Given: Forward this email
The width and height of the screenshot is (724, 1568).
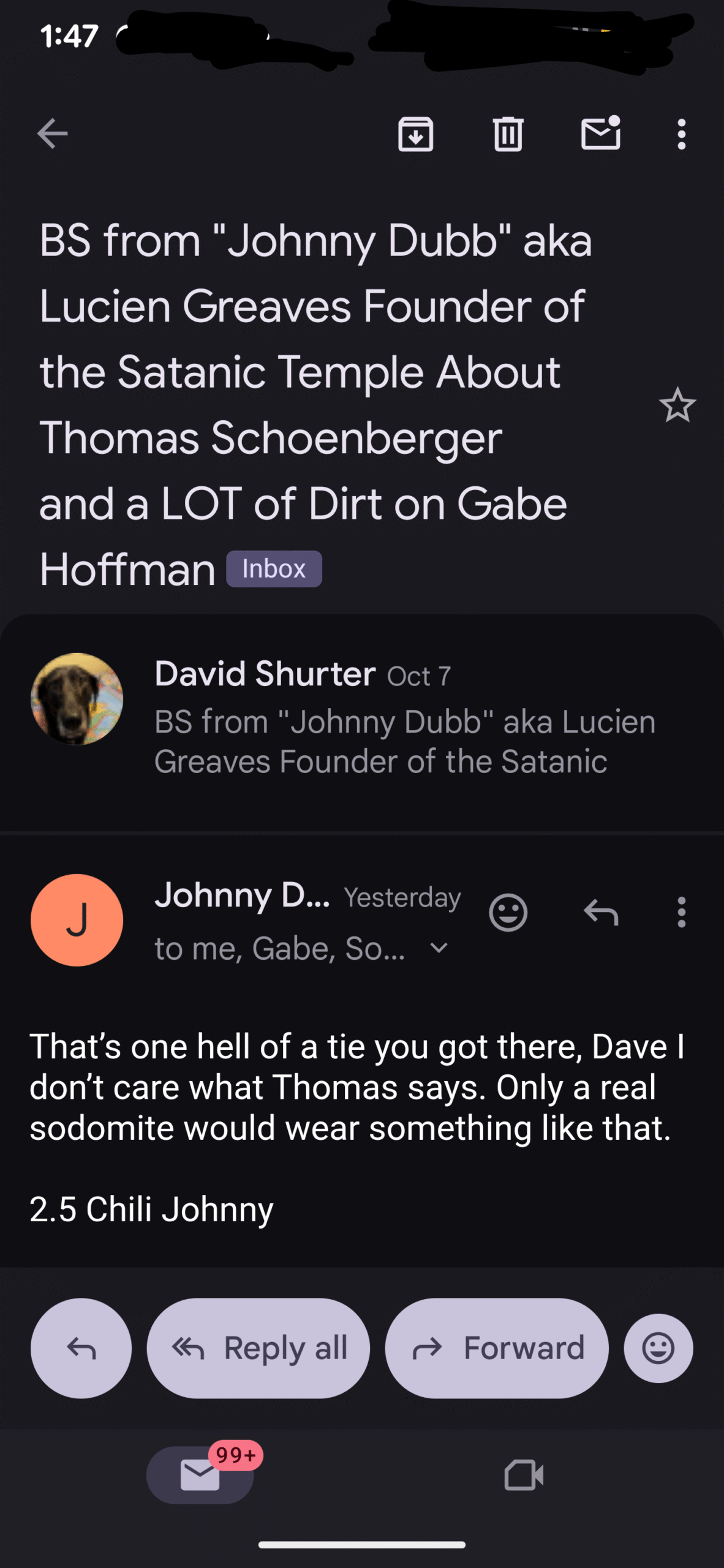Looking at the screenshot, I should [497, 1348].
